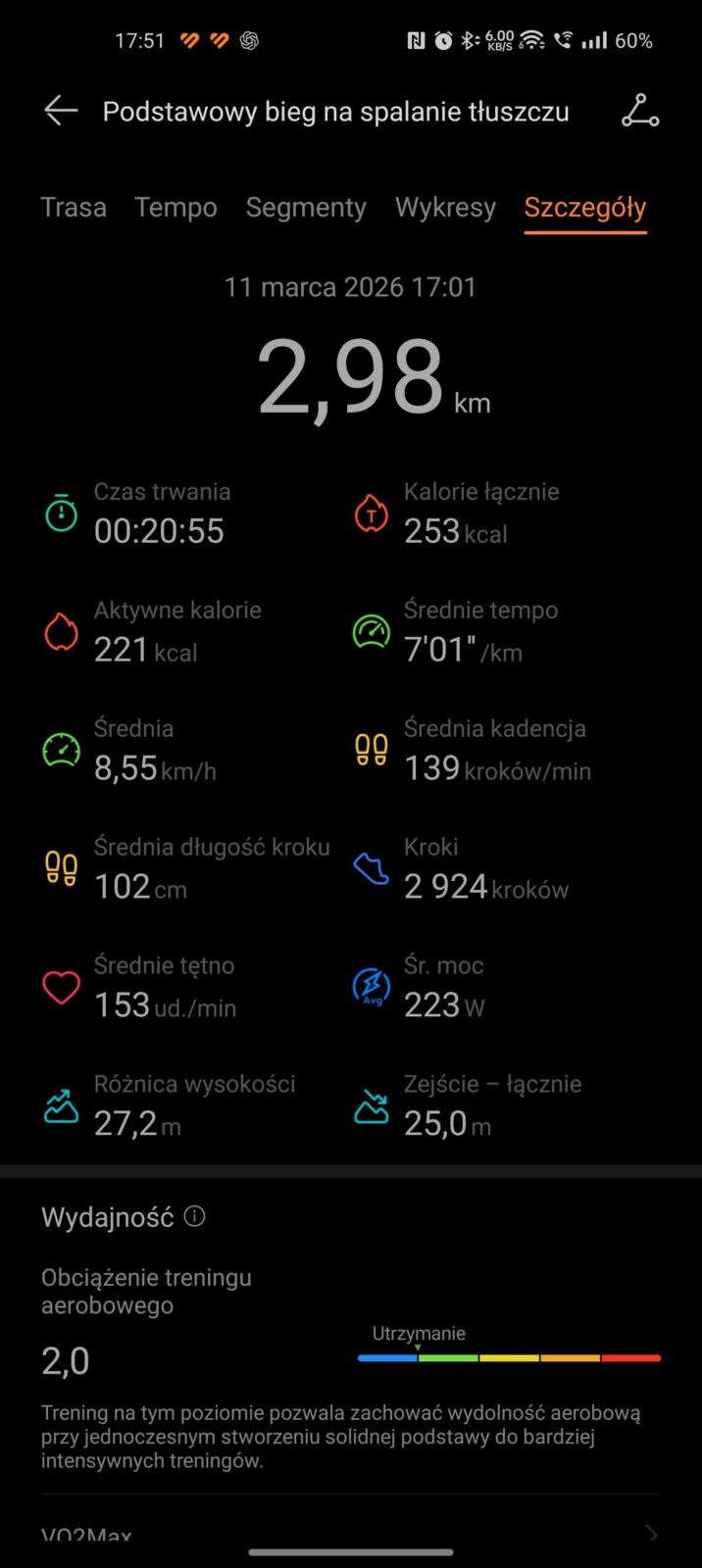Go back using the top-left arrow

60,111
